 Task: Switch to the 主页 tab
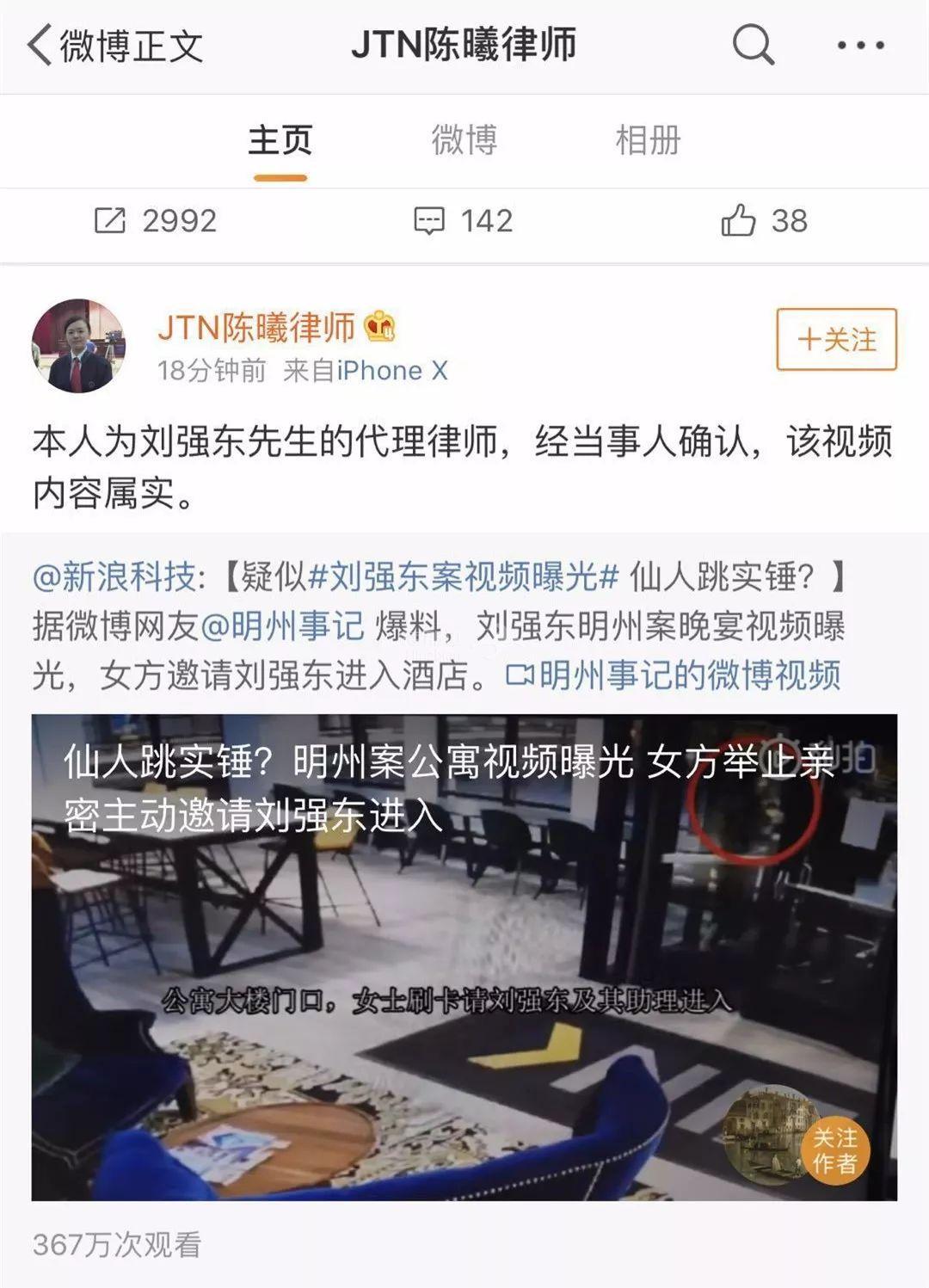tap(280, 140)
